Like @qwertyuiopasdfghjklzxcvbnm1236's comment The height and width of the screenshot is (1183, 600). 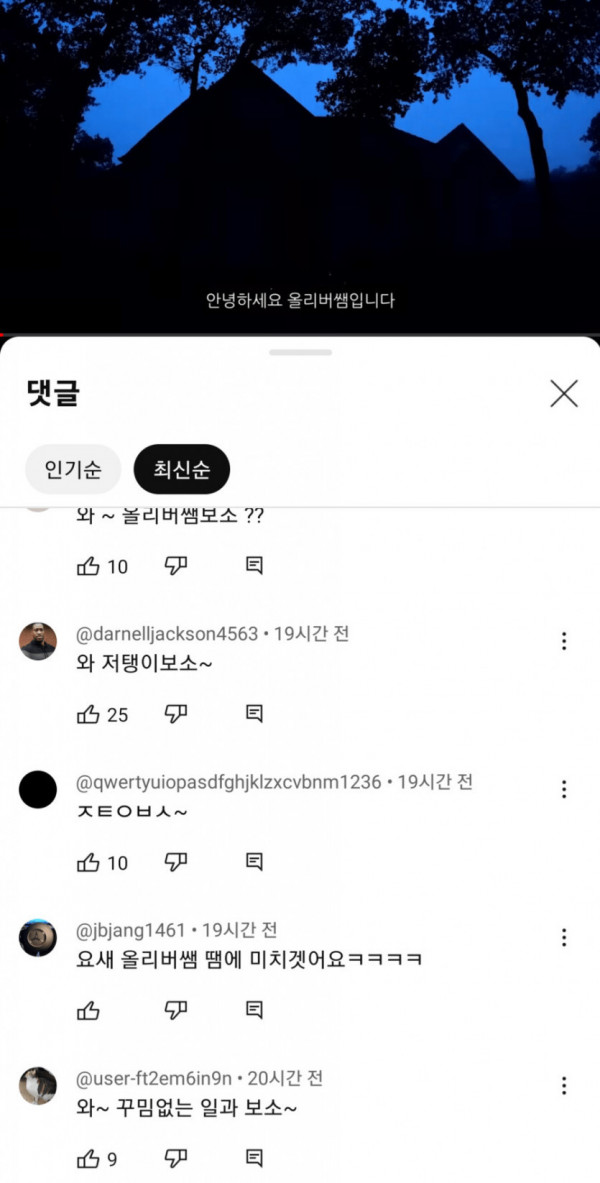89,862
